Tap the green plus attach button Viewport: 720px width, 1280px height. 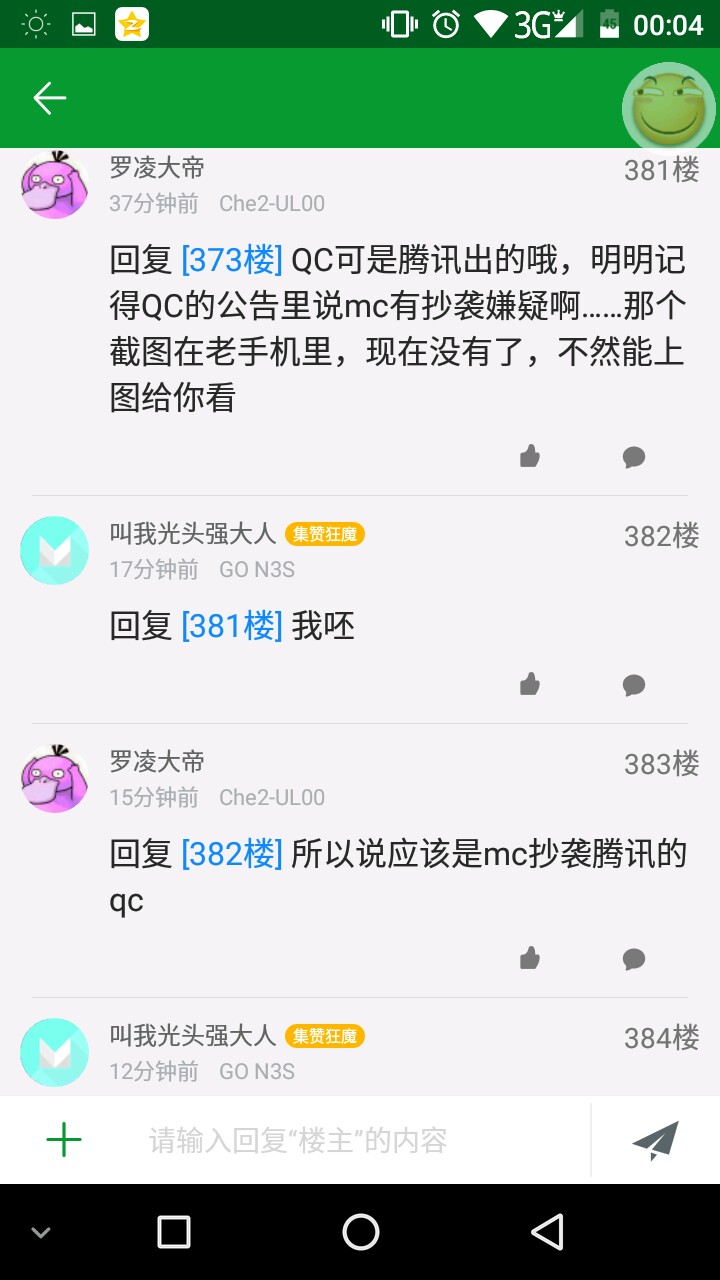[64, 1140]
